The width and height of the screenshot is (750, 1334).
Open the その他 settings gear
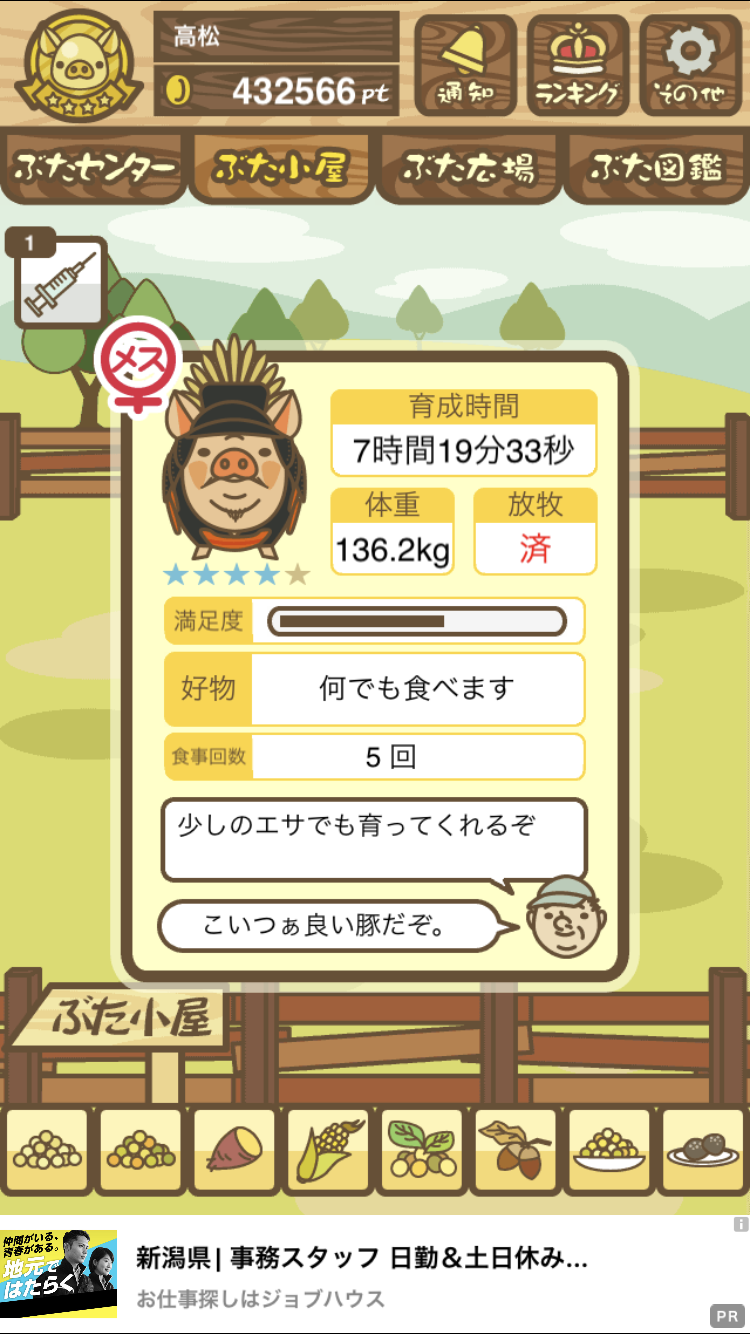[690, 66]
